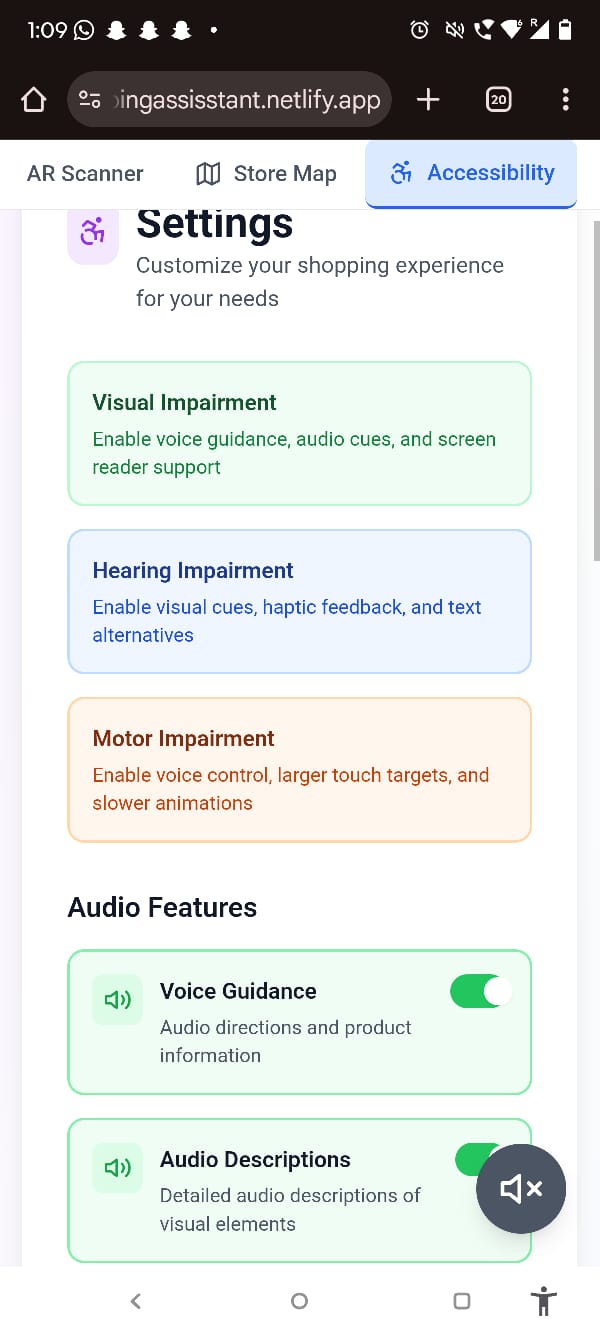This screenshot has height=1335, width=600.
Task: Choose the Hearing Impairment preset
Action: (299, 601)
